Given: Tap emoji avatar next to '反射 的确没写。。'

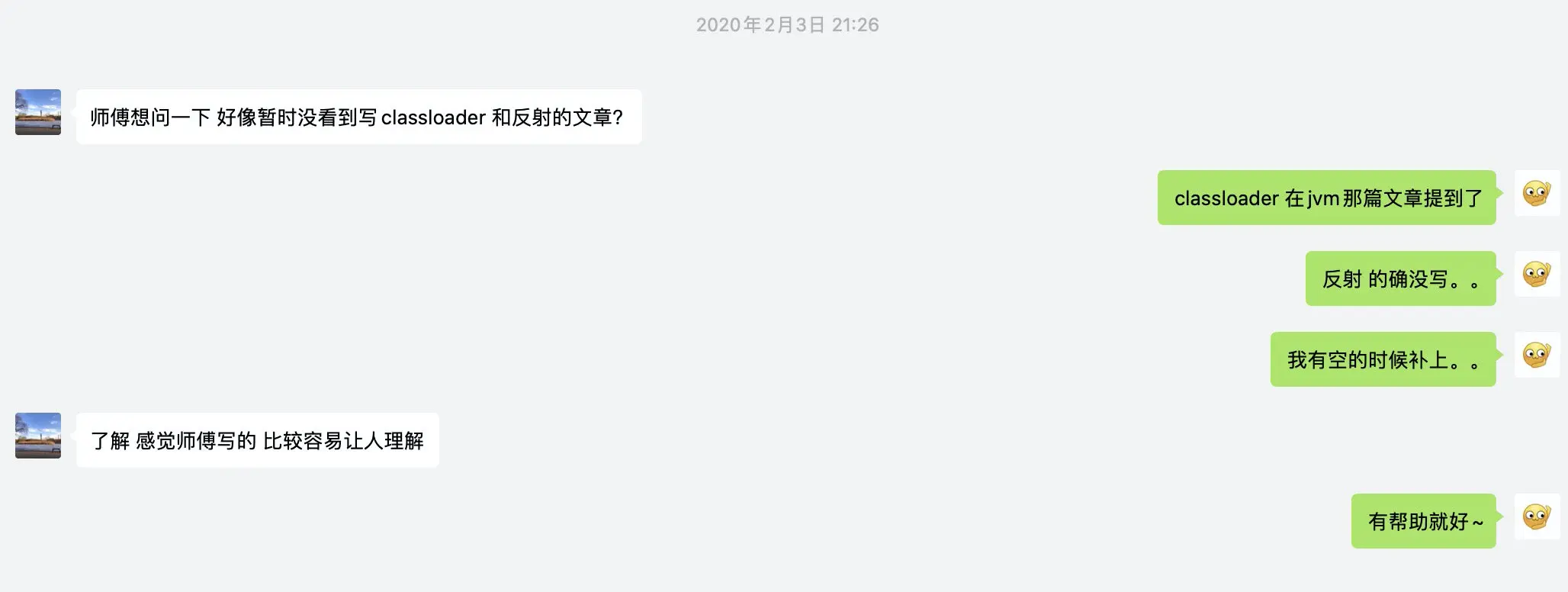Looking at the screenshot, I should (1537, 275).
